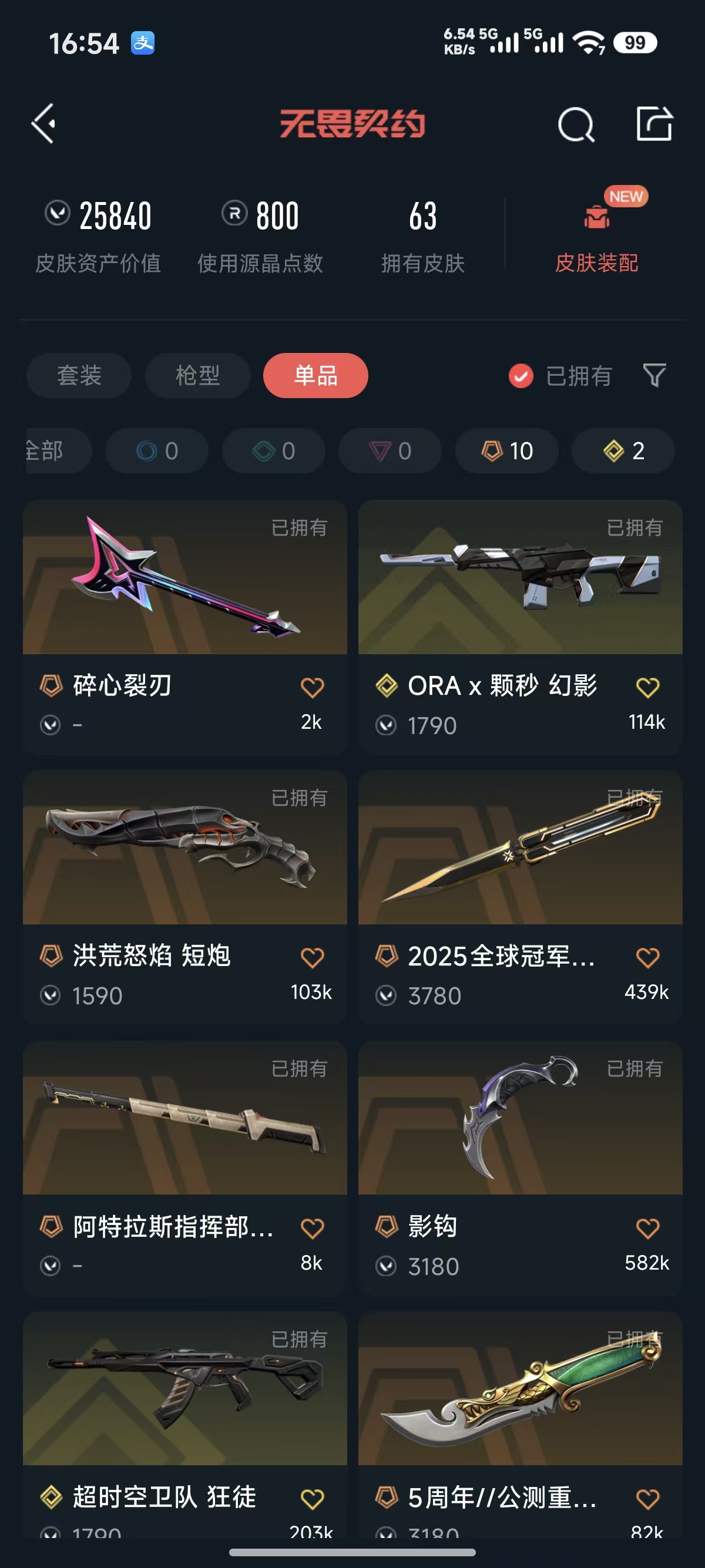Select the 单品 tab

(x=315, y=376)
